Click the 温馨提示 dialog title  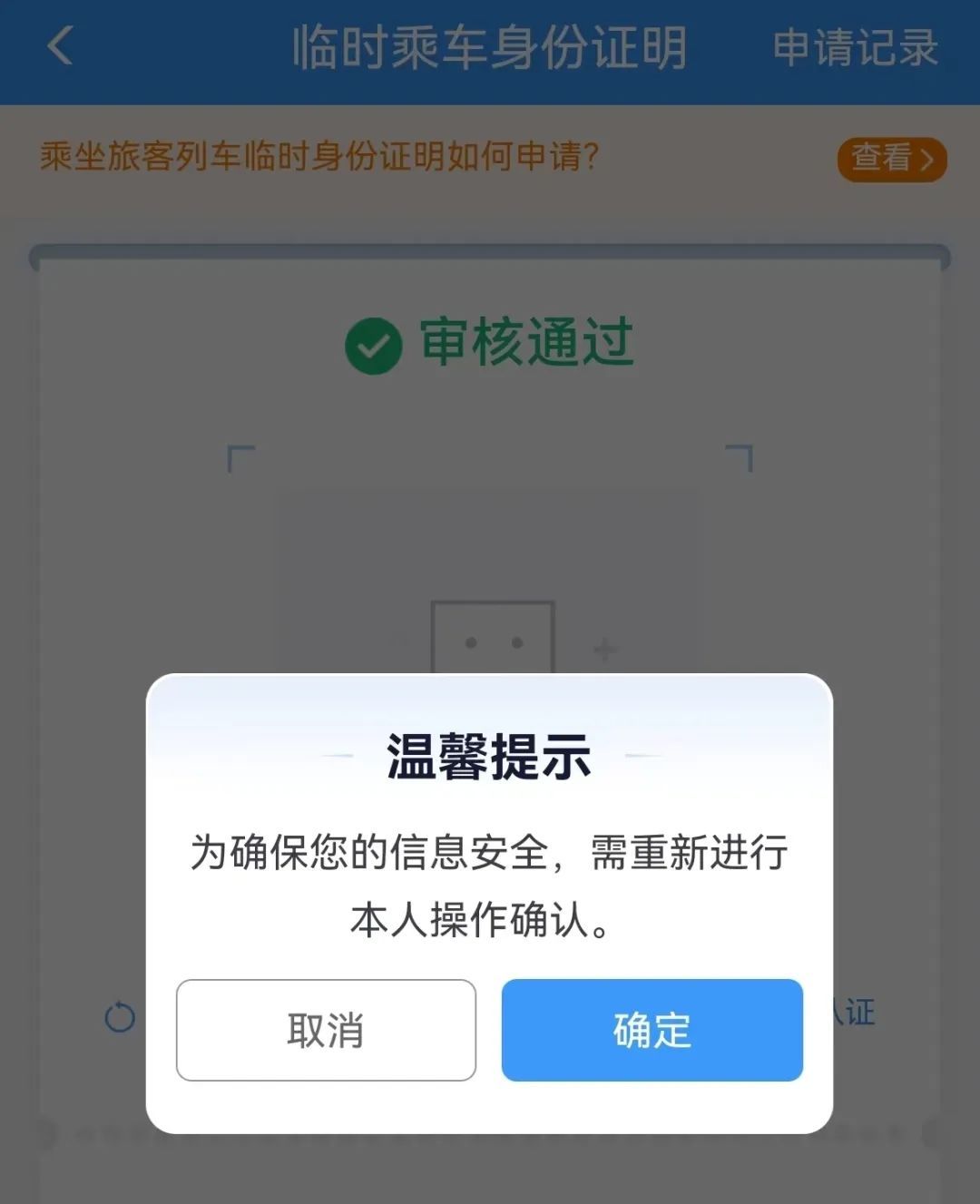coord(490,757)
